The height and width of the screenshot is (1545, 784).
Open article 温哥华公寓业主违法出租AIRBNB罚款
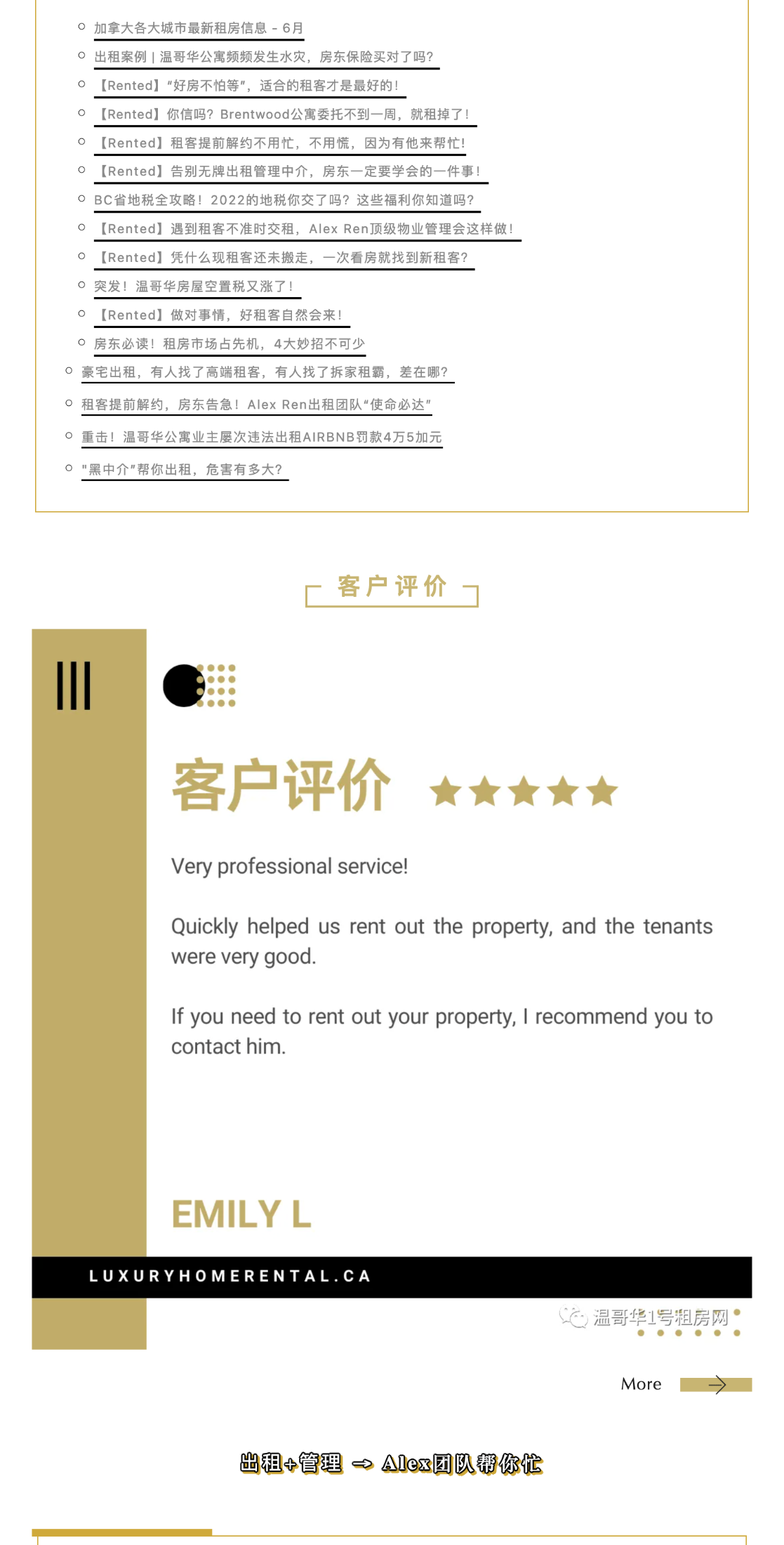261,438
